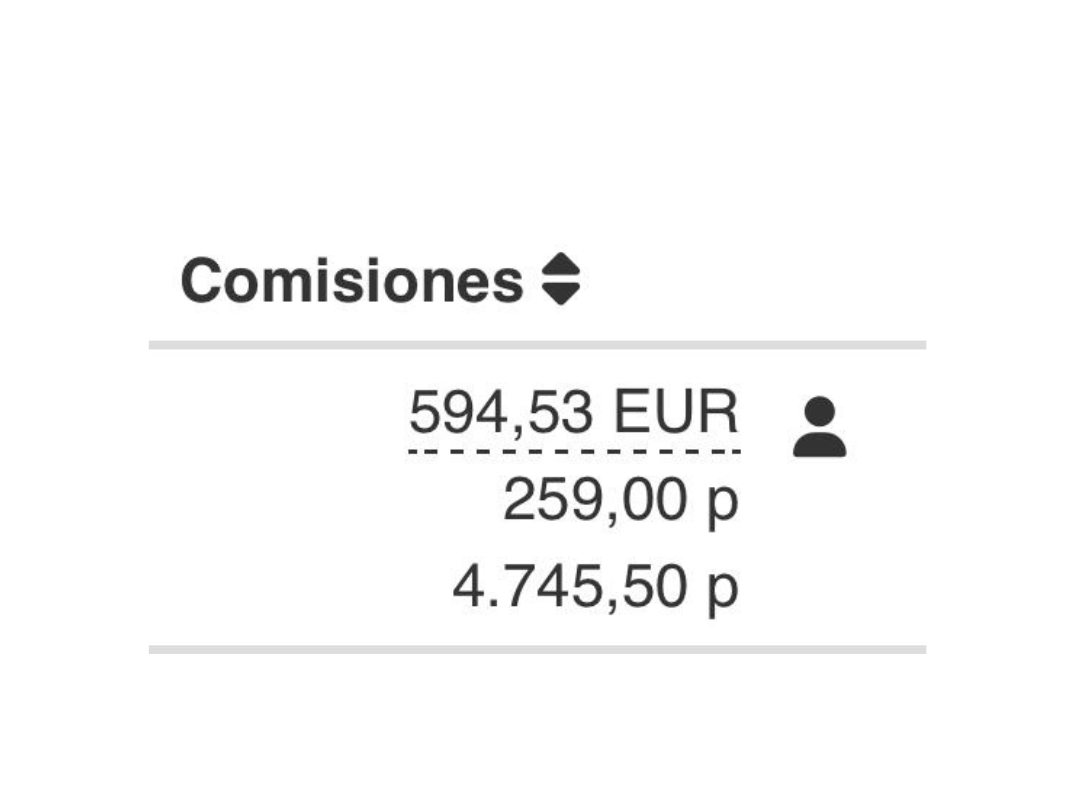This screenshot has width=1080, height=800.
Task: Sort the table by Comisiones column
Action: click(560, 280)
